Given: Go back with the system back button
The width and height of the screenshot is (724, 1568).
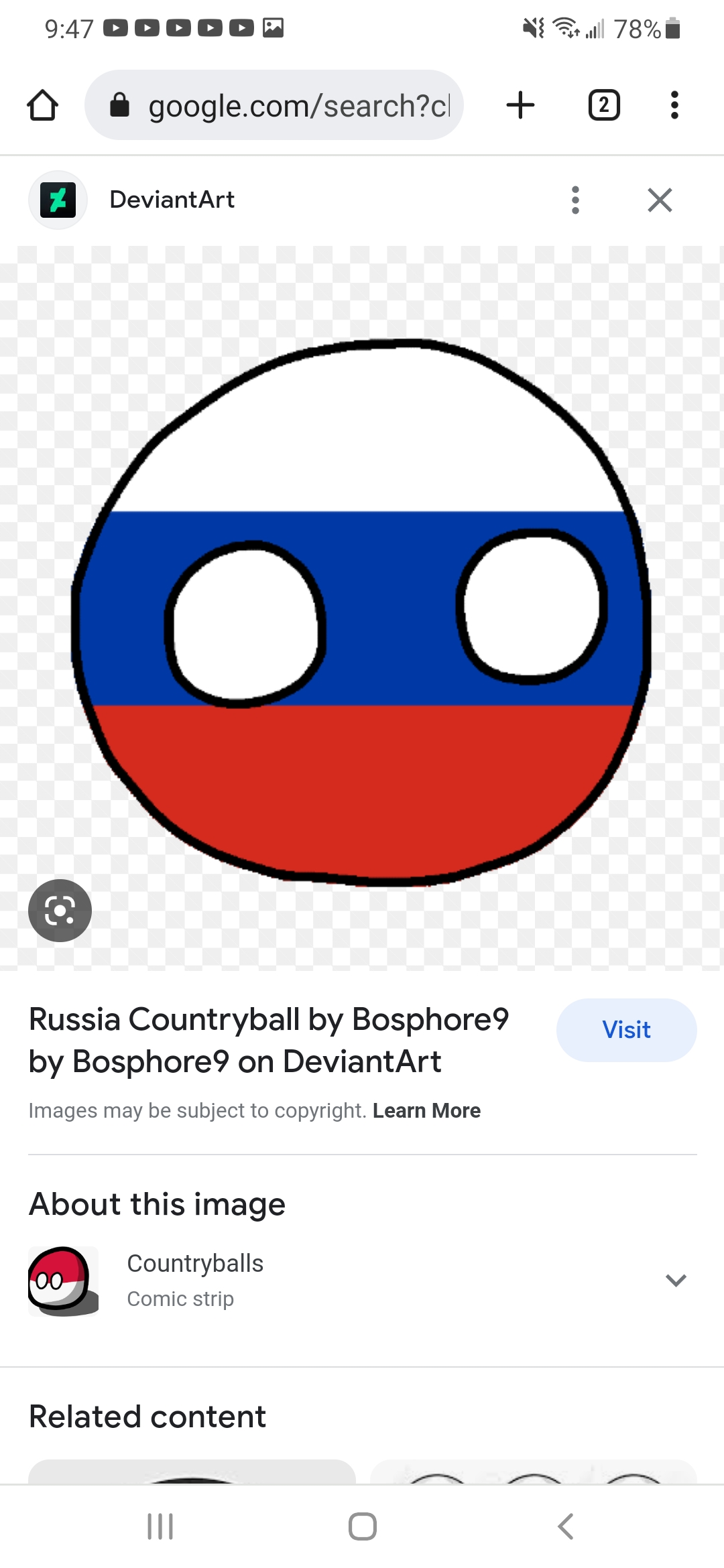Looking at the screenshot, I should [x=565, y=1526].
